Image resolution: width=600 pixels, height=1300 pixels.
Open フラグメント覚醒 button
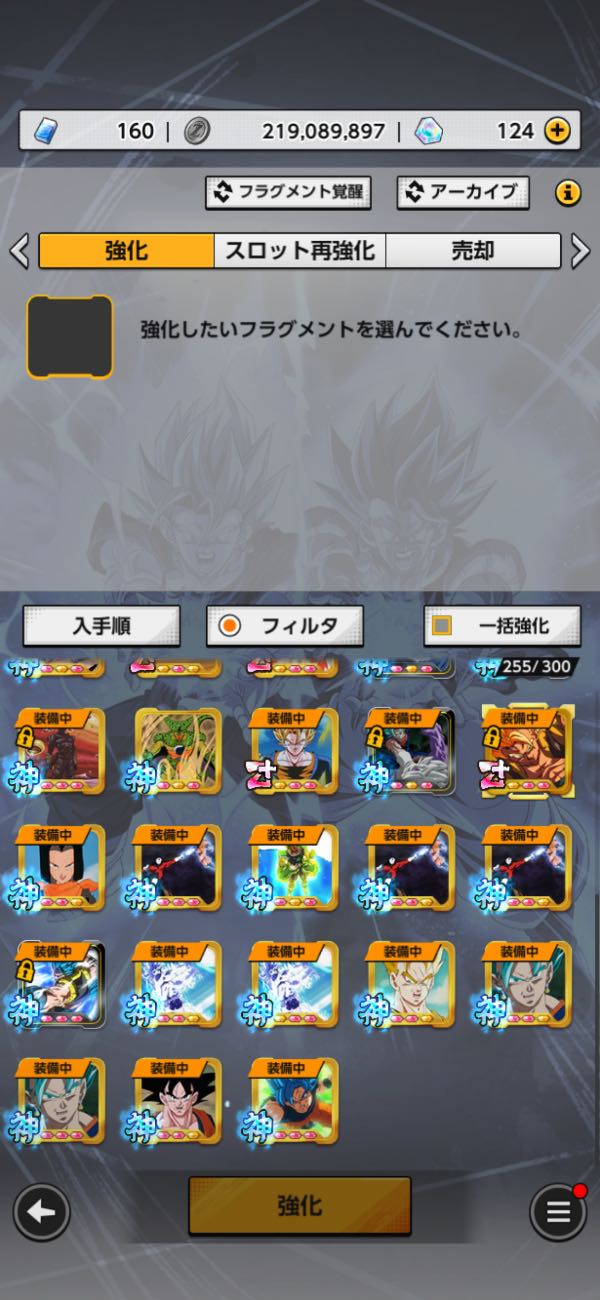click(288, 192)
